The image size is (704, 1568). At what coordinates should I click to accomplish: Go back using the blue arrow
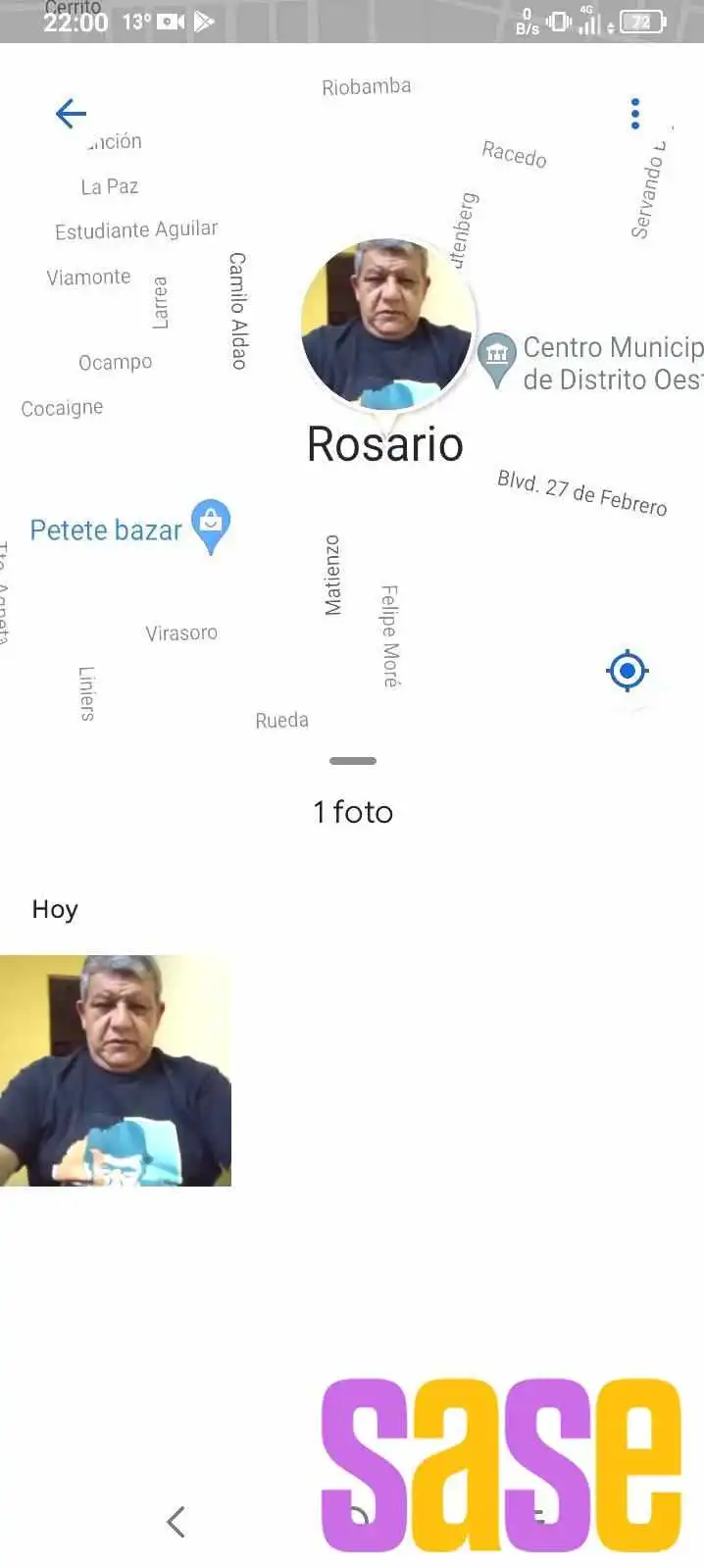click(72, 114)
